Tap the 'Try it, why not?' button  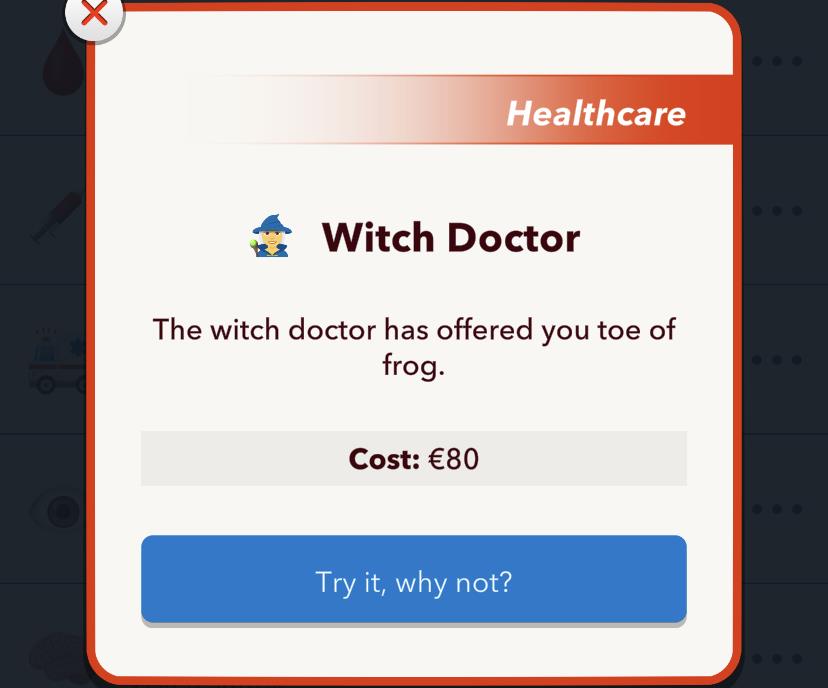[413, 581]
